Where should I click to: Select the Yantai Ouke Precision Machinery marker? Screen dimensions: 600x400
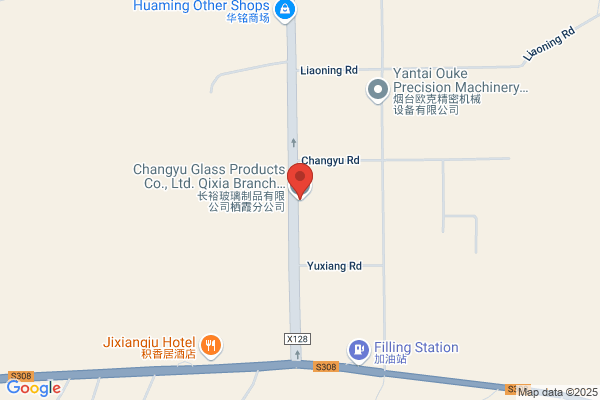point(377,91)
